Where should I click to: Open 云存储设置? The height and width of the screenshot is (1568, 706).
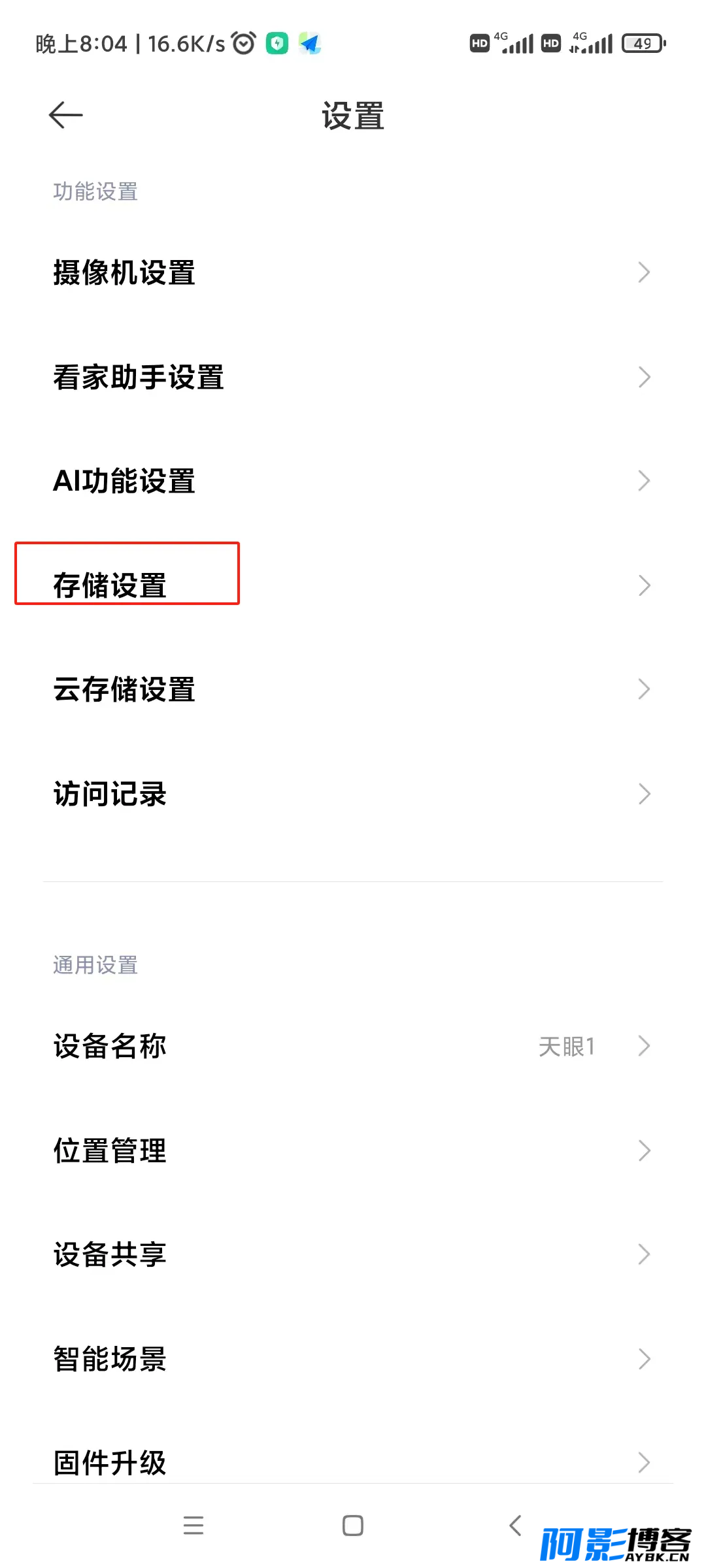pos(353,689)
